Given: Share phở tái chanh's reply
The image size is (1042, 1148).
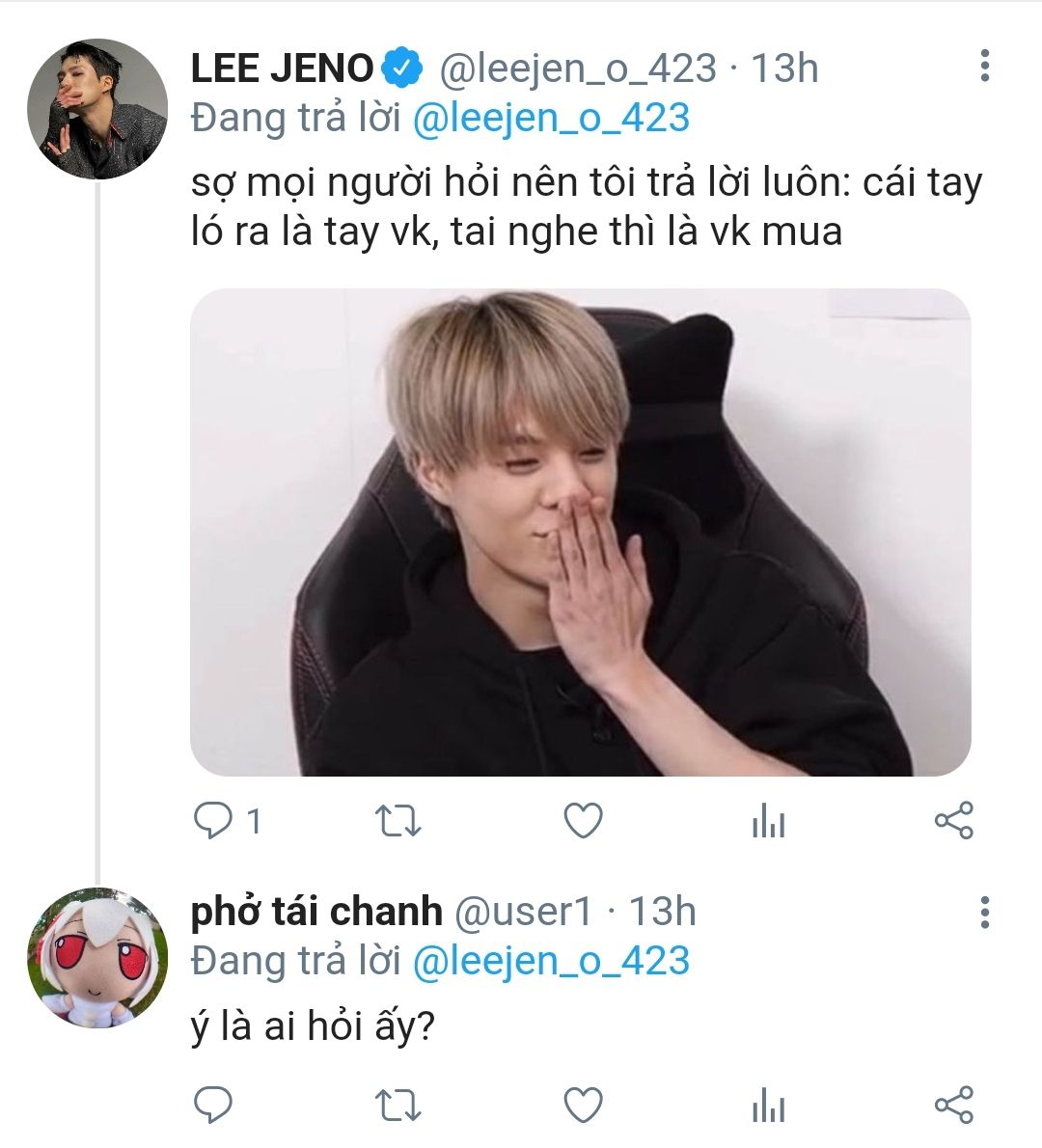Looking at the screenshot, I should click(x=954, y=1105).
